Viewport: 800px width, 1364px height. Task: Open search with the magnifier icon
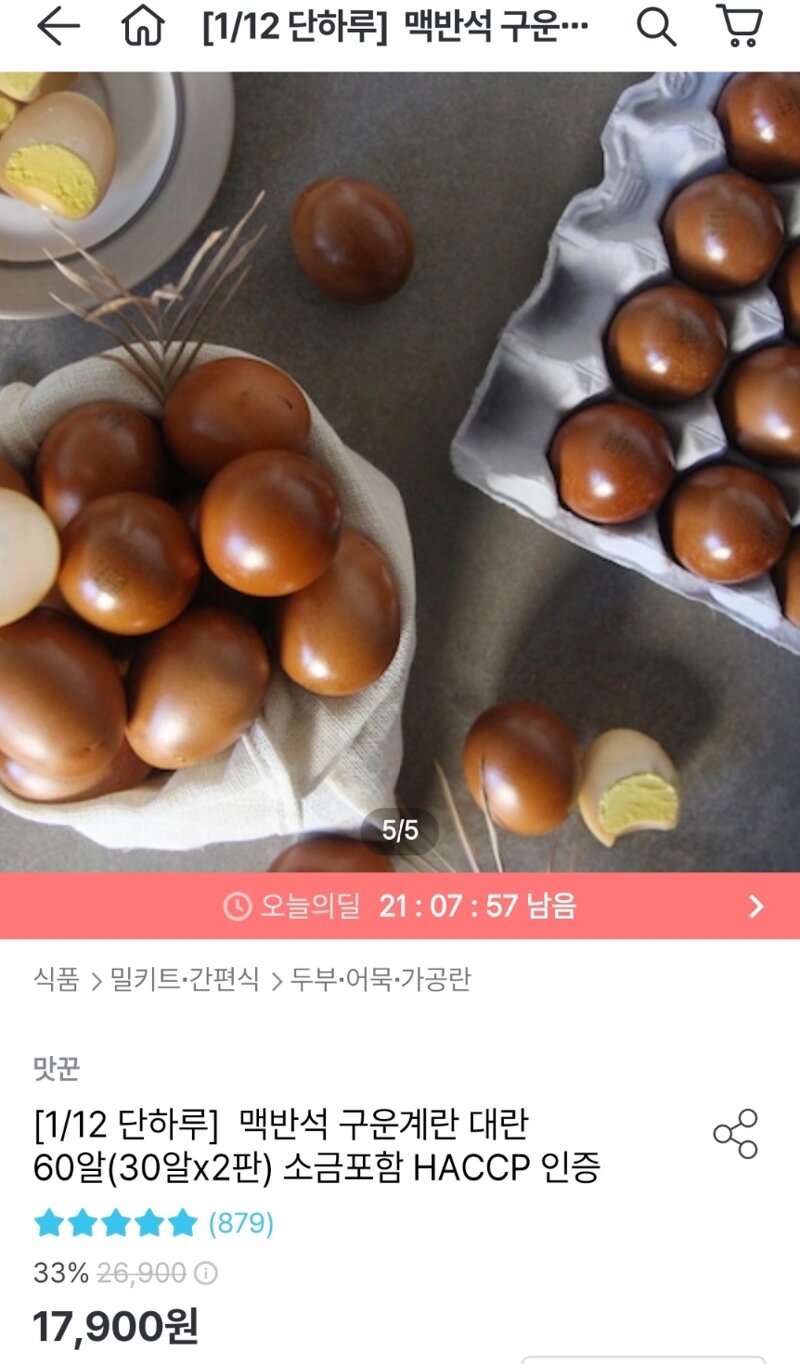tap(655, 28)
